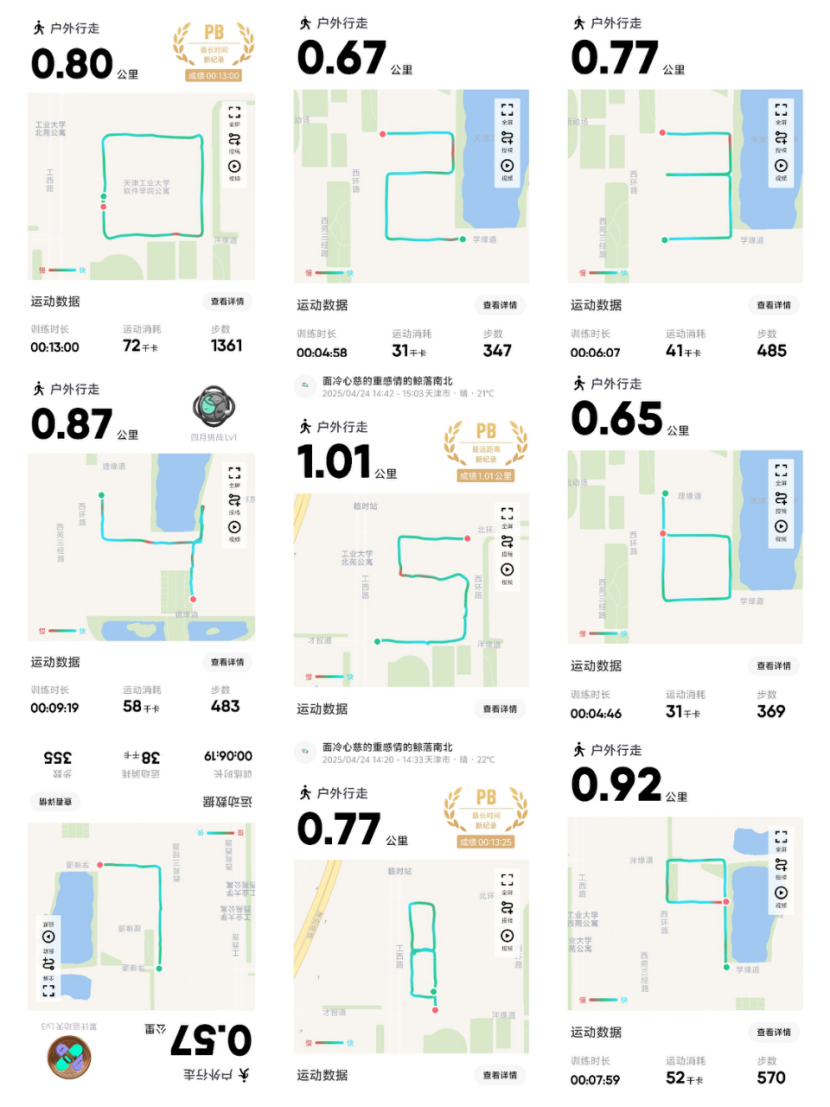Click the green start marker on the 0.87 km route
This screenshot has height=1107, width=830.
[101, 495]
